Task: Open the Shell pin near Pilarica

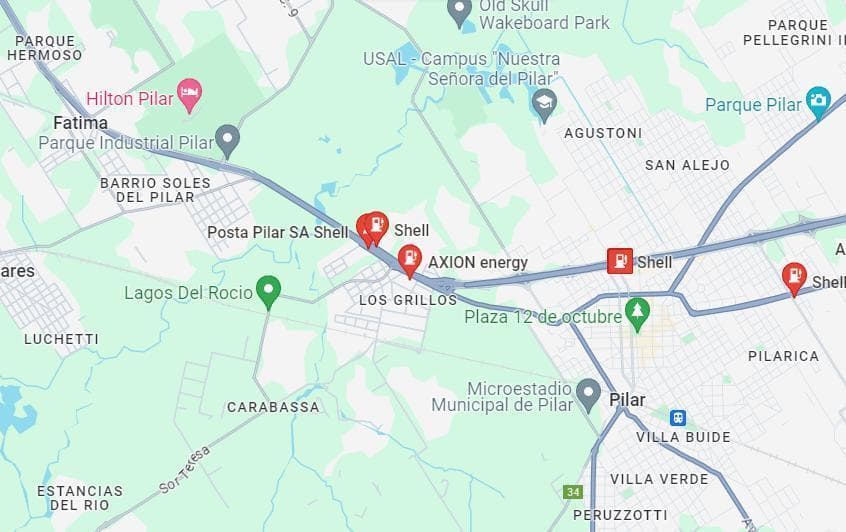Action: [x=794, y=277]
